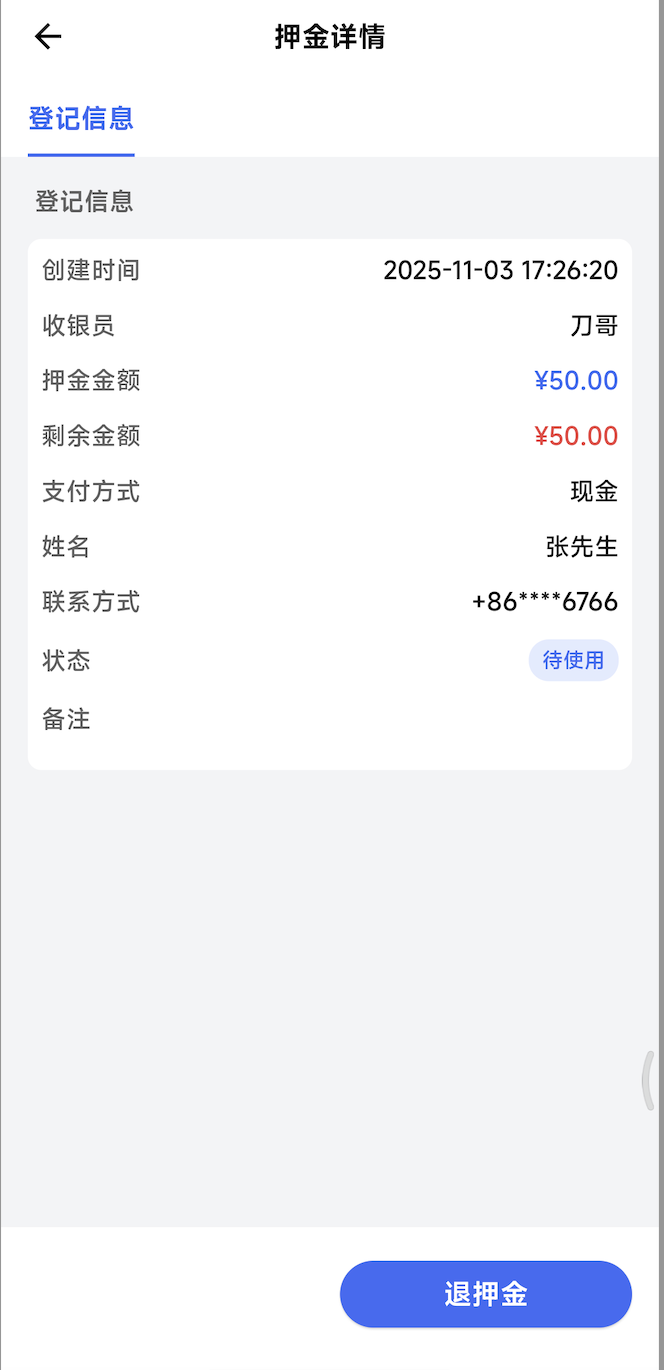Tap the 退押金 refund button
The width and height of the screenshot is (664, 1370).
tap(486, 1294)
